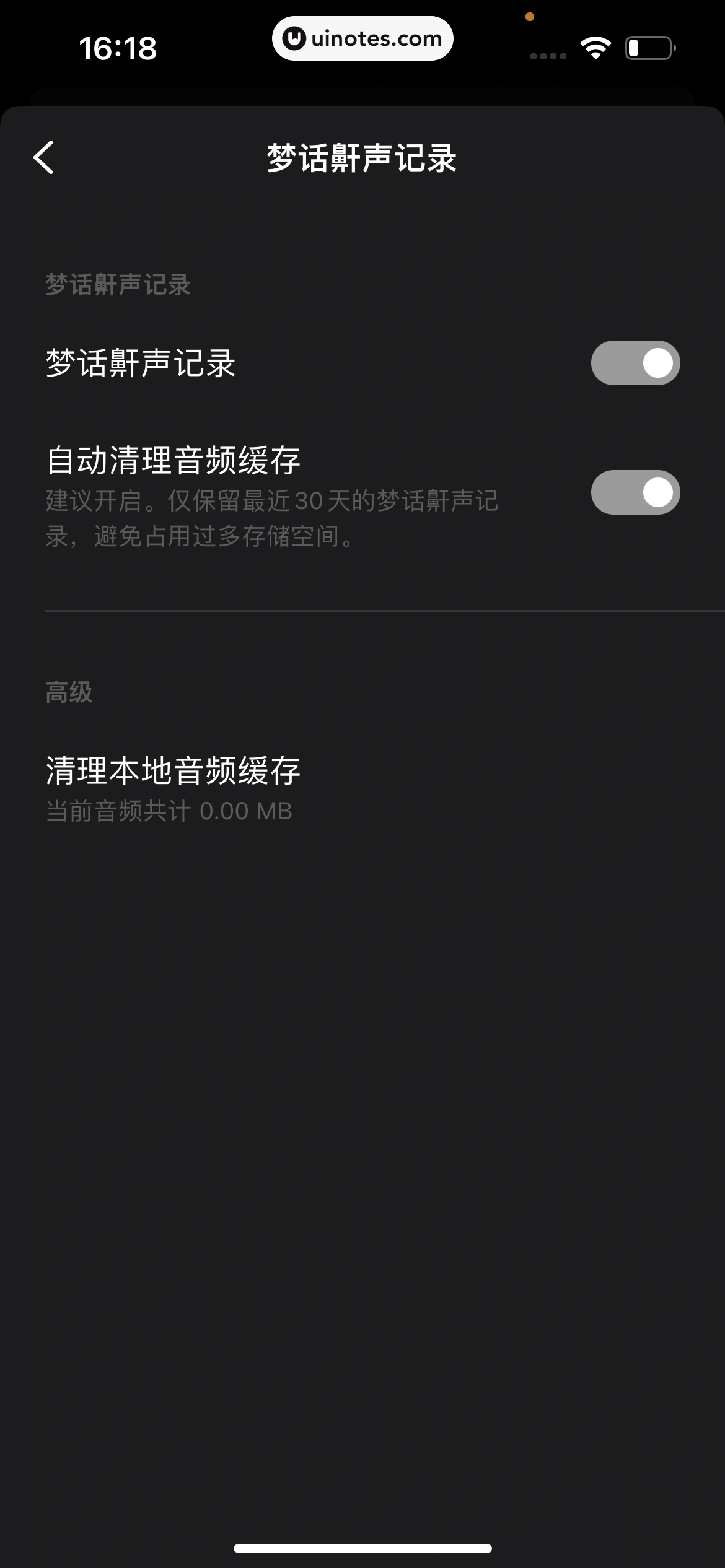Tap 清理本地音频缓存 to clear audio cache

[x=172, y=772]
